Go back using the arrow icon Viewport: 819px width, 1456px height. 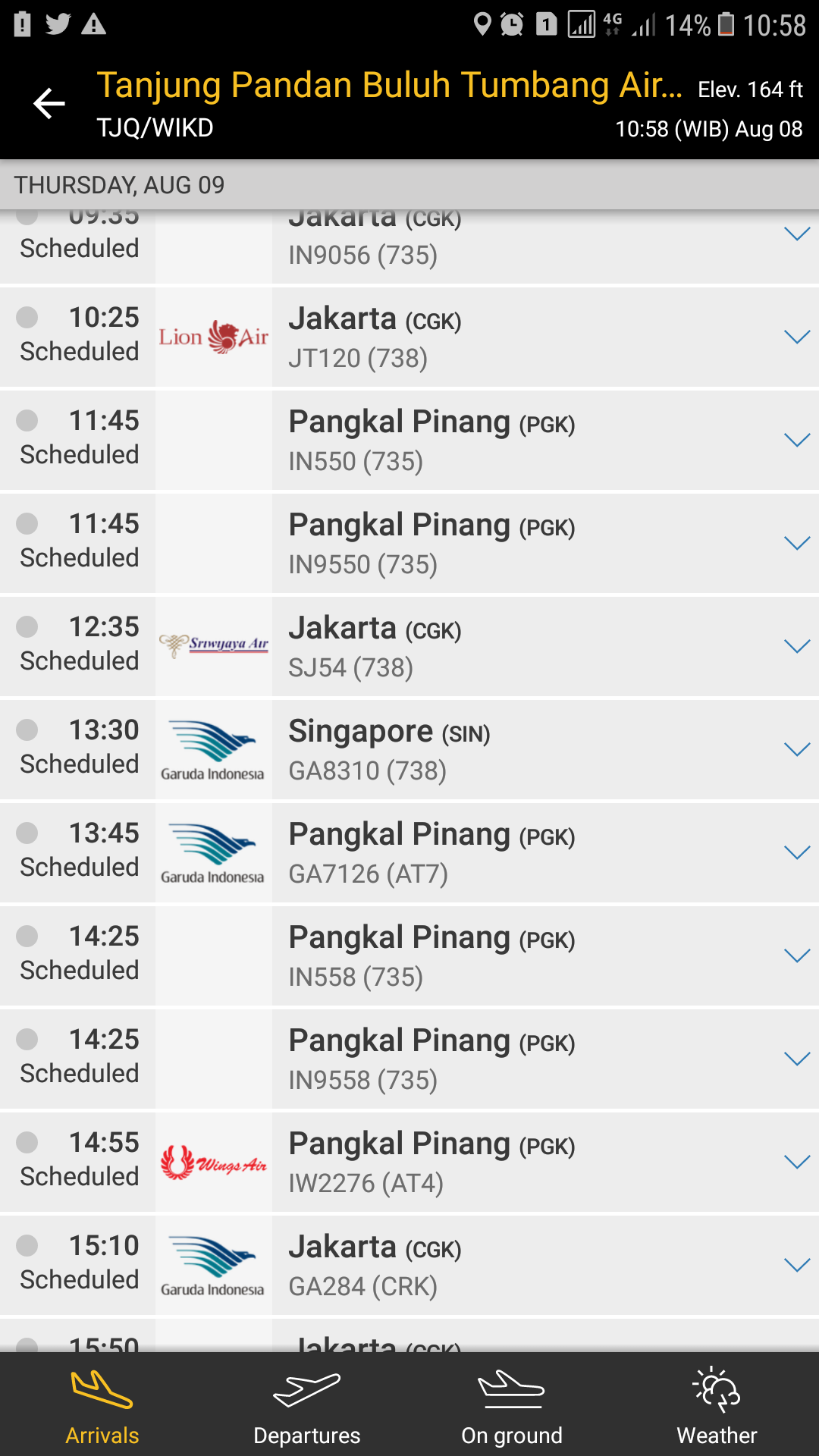pos(49,104)
